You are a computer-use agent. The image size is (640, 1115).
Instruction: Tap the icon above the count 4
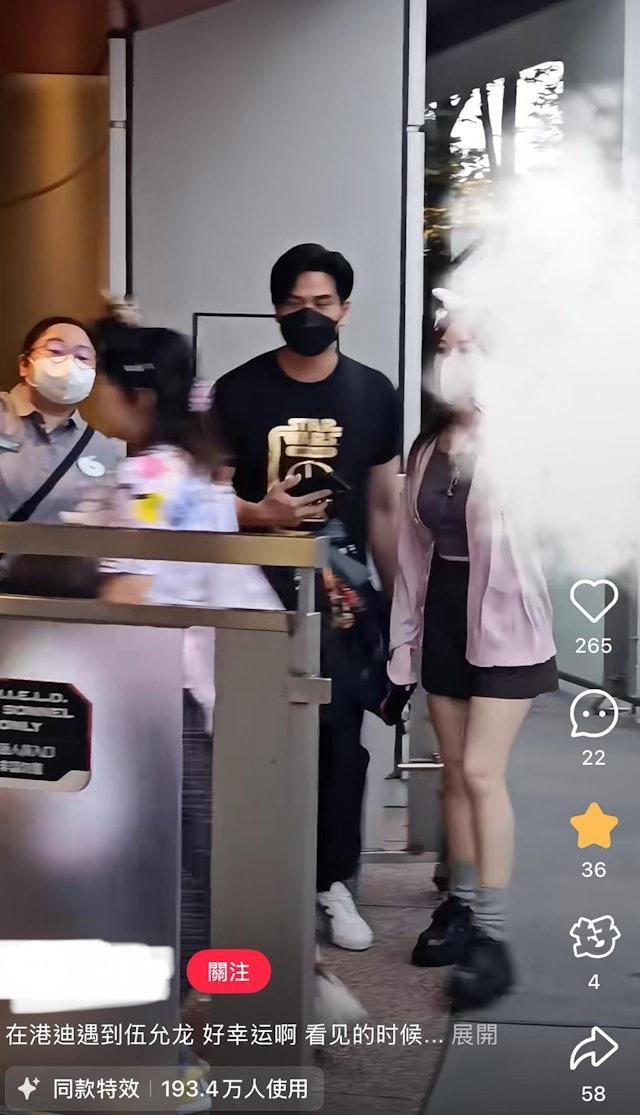594,937
